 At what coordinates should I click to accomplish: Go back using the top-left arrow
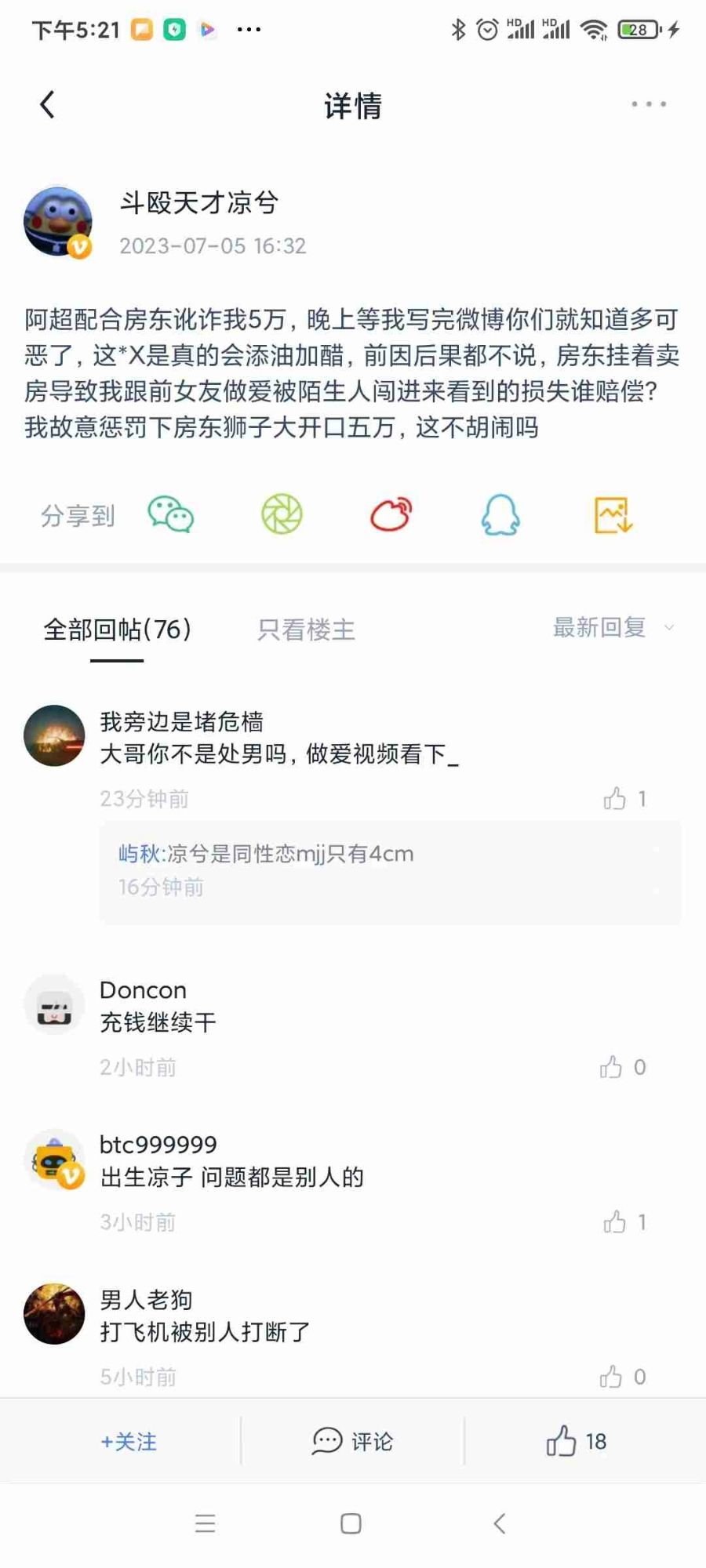[48, 104]
